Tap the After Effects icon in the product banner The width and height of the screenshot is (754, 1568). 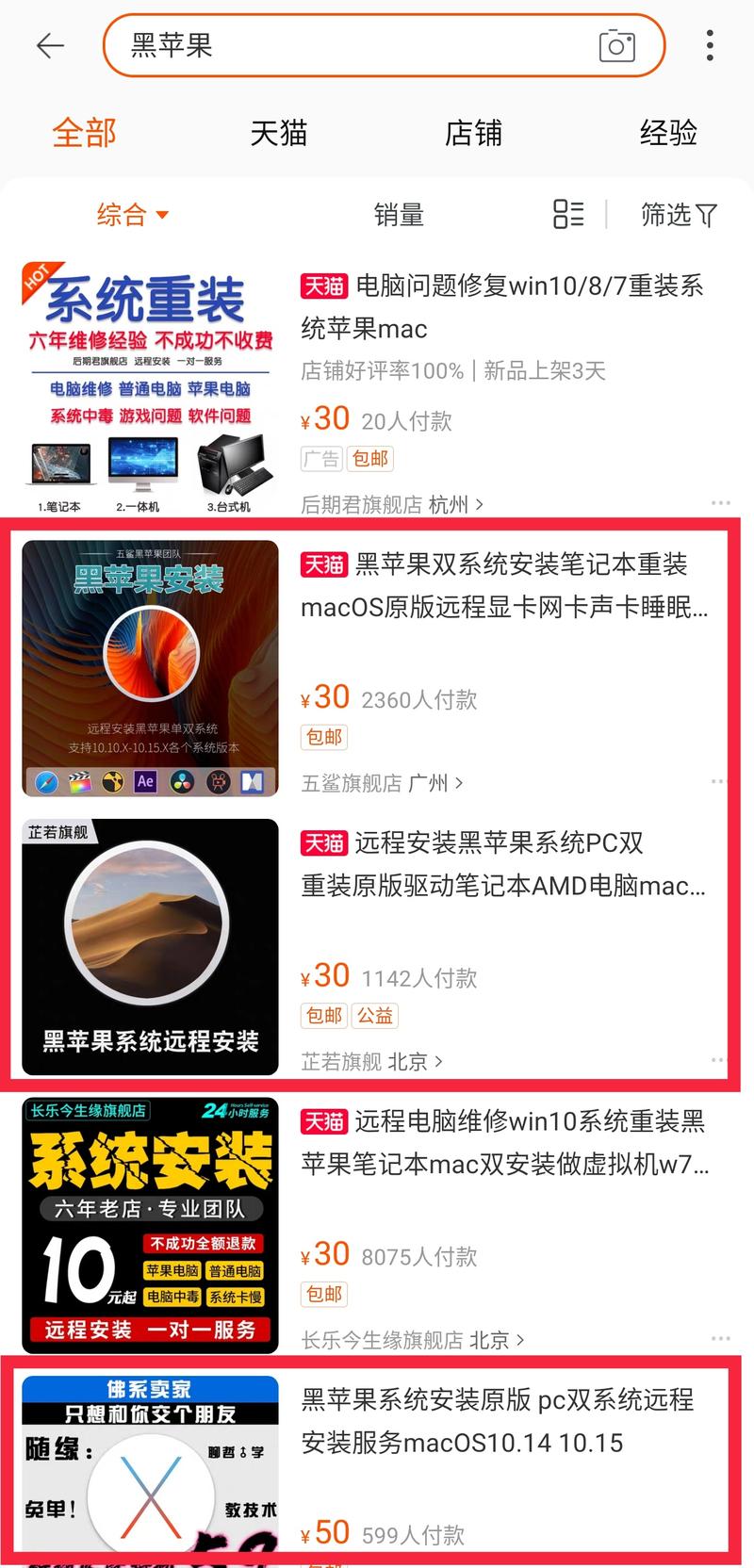coord(144,782)
